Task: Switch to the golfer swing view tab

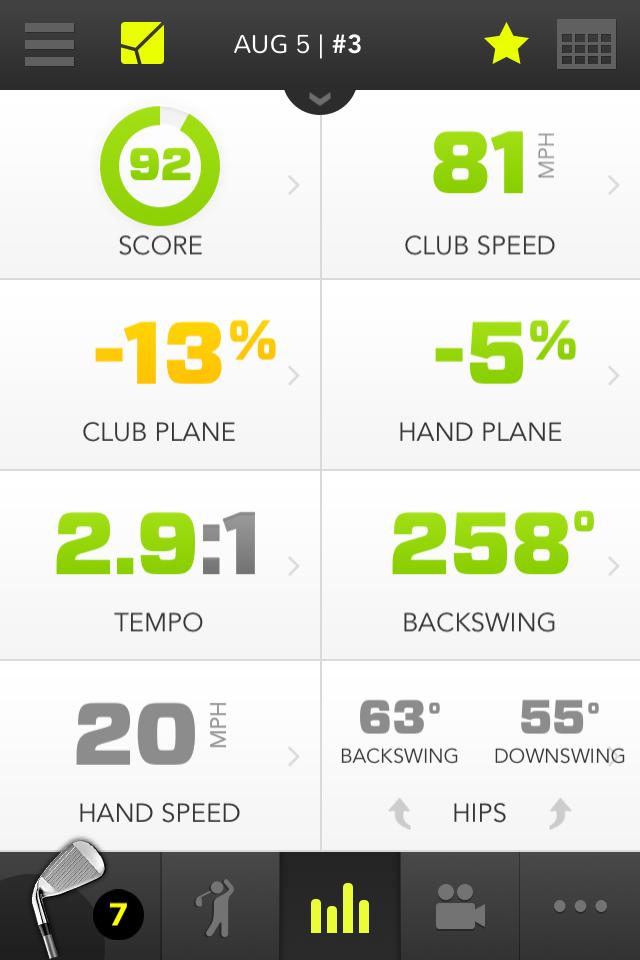Action: point(220,906)
